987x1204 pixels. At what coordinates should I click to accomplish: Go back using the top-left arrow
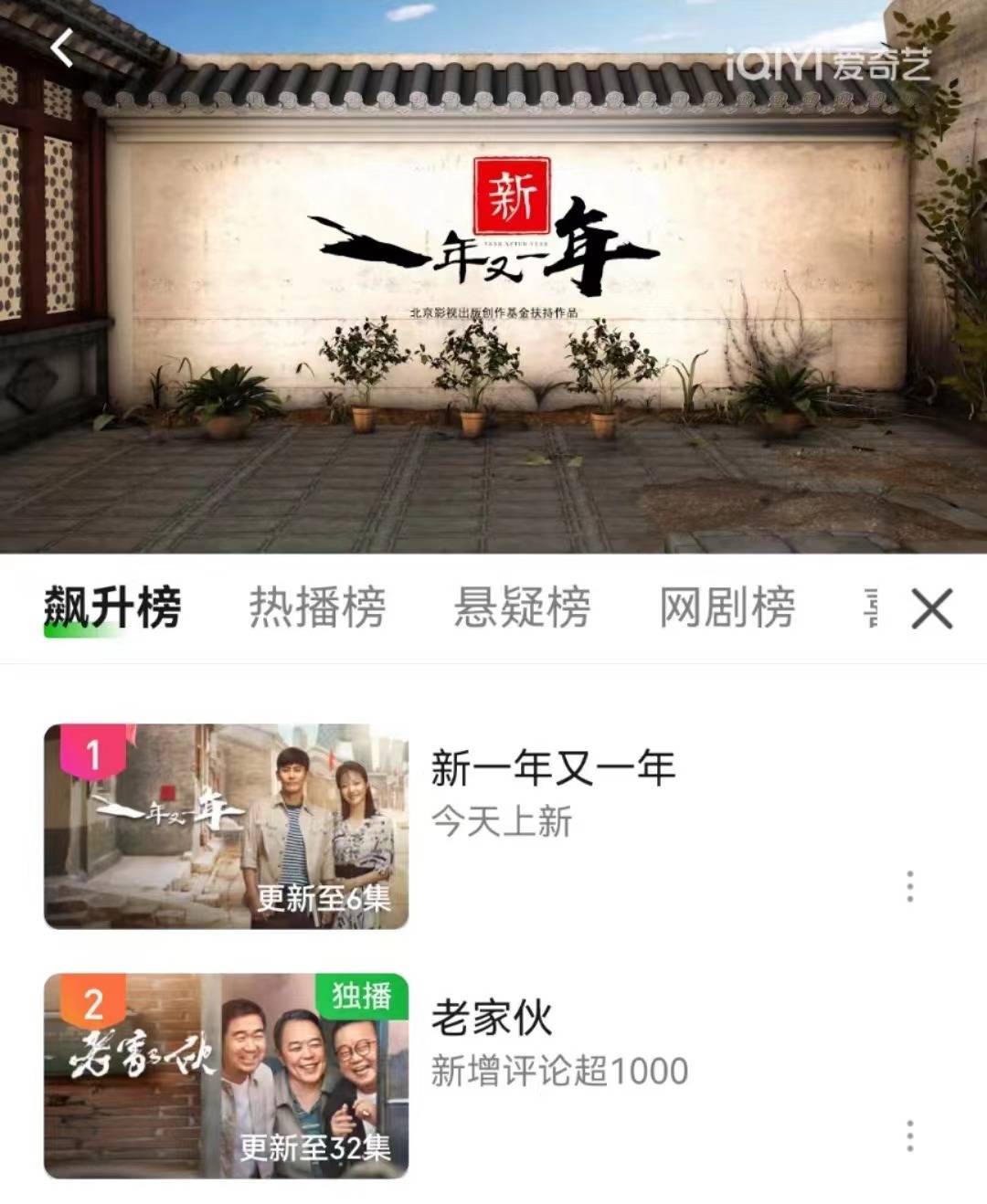pos(61,48)
